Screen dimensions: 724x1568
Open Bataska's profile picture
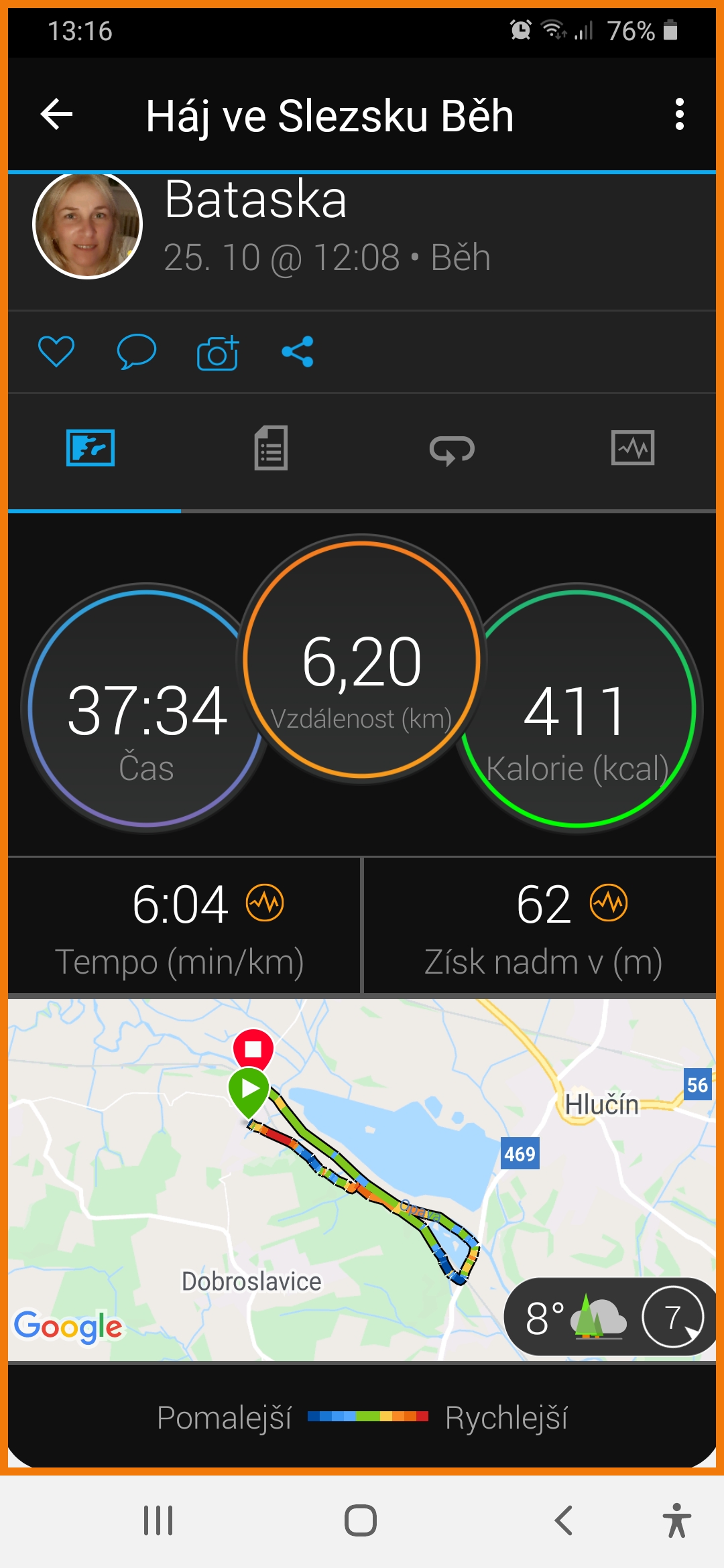pos(87,225)
